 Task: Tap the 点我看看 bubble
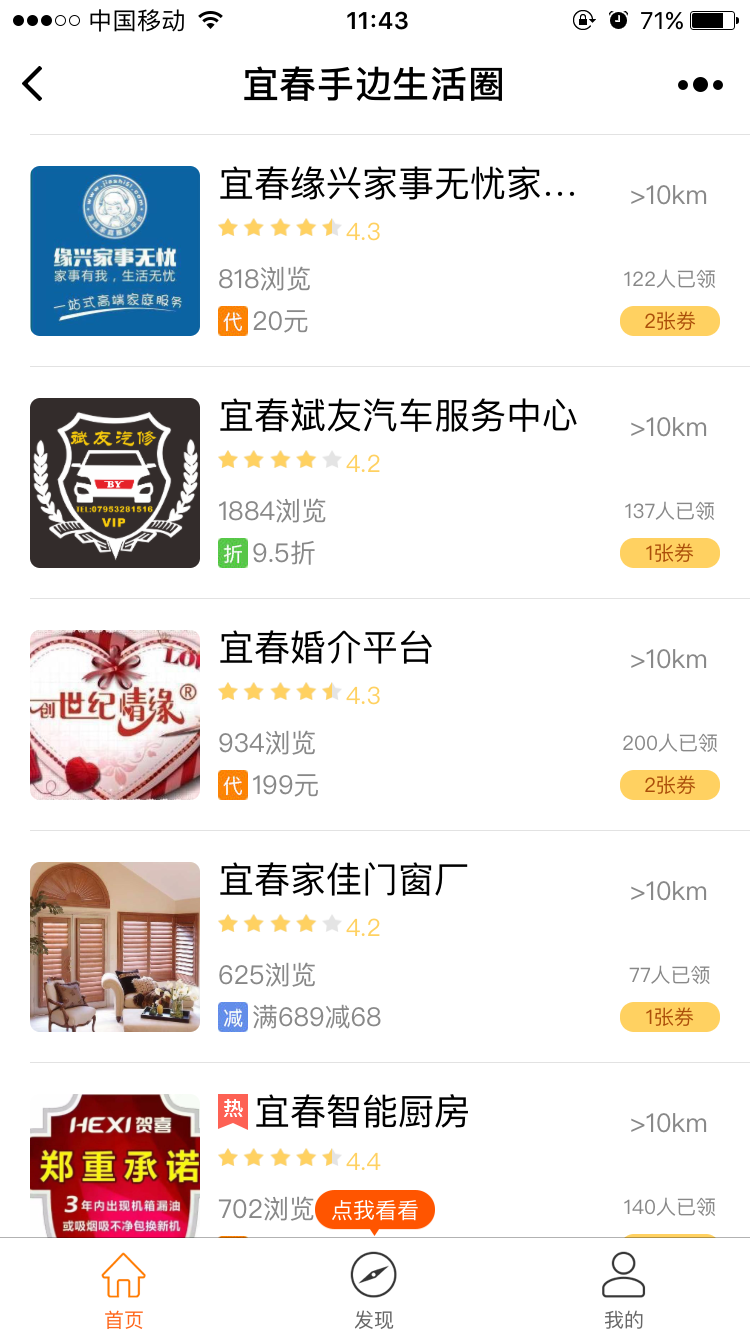(375, 1210)
